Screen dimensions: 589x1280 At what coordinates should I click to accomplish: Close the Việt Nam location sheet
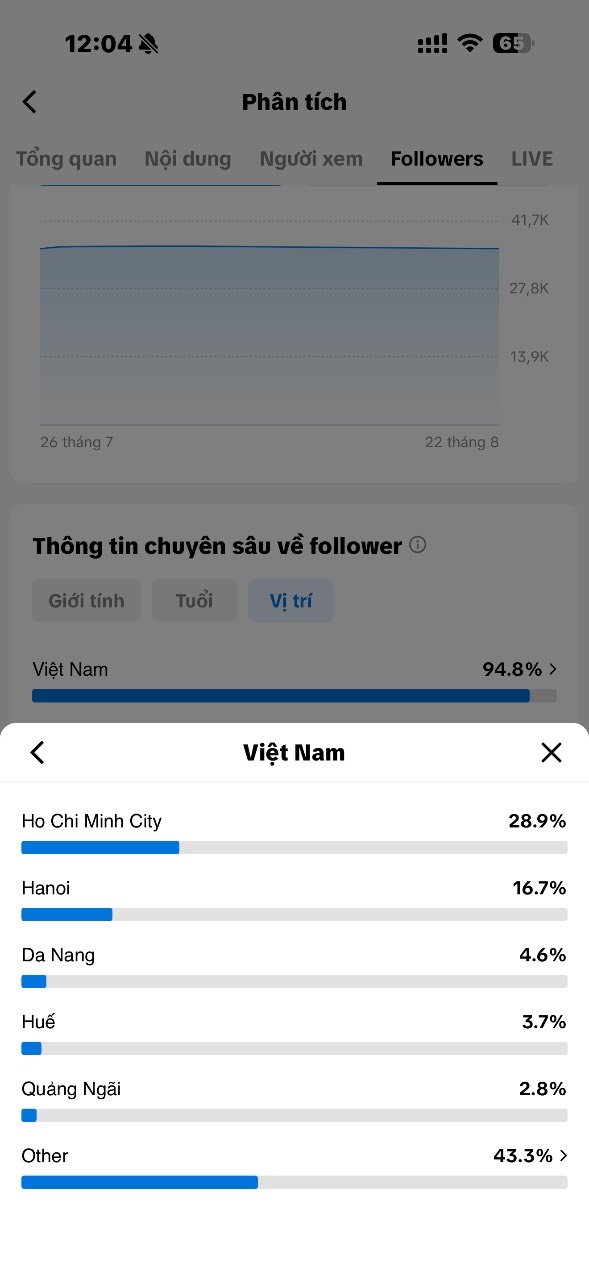coord(551,752)
